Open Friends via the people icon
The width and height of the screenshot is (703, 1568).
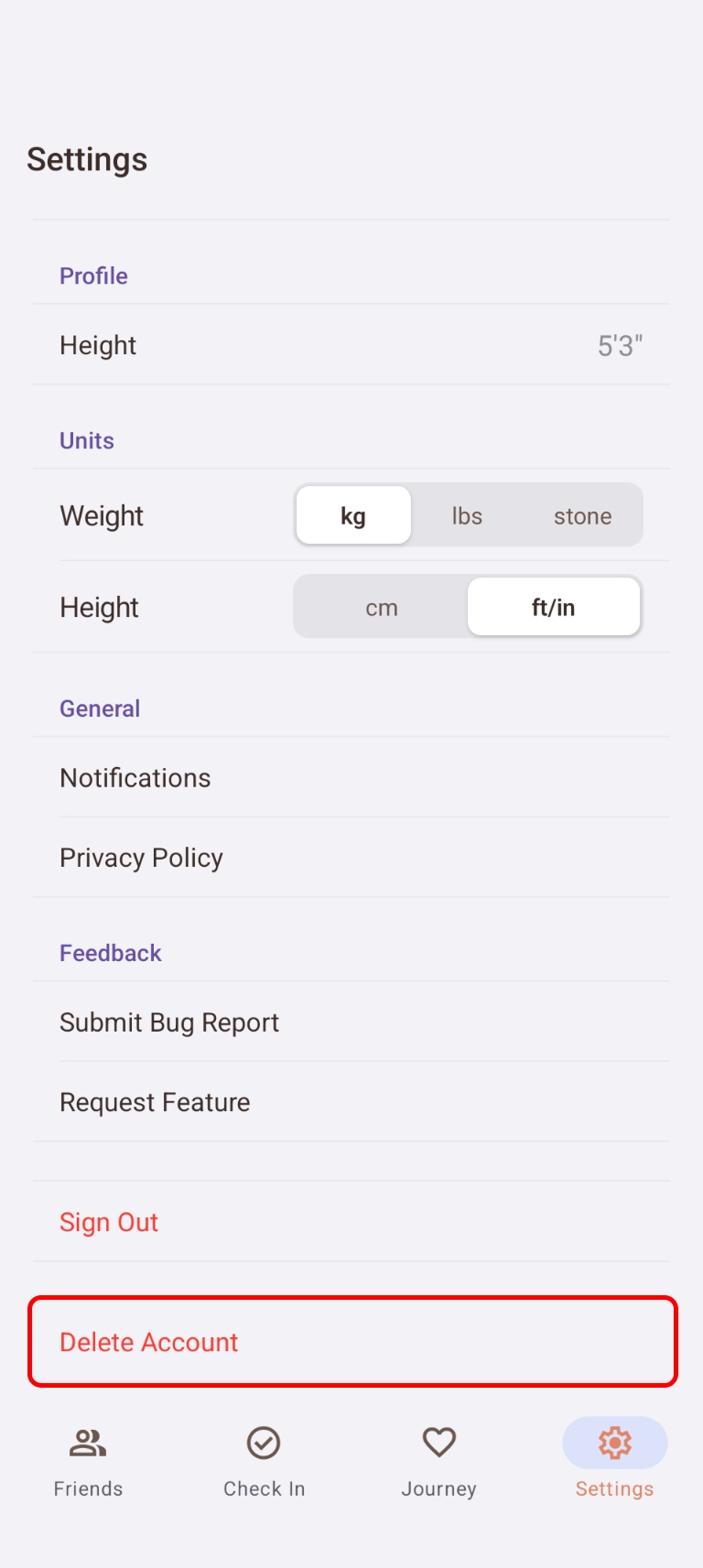[88, 1442]
